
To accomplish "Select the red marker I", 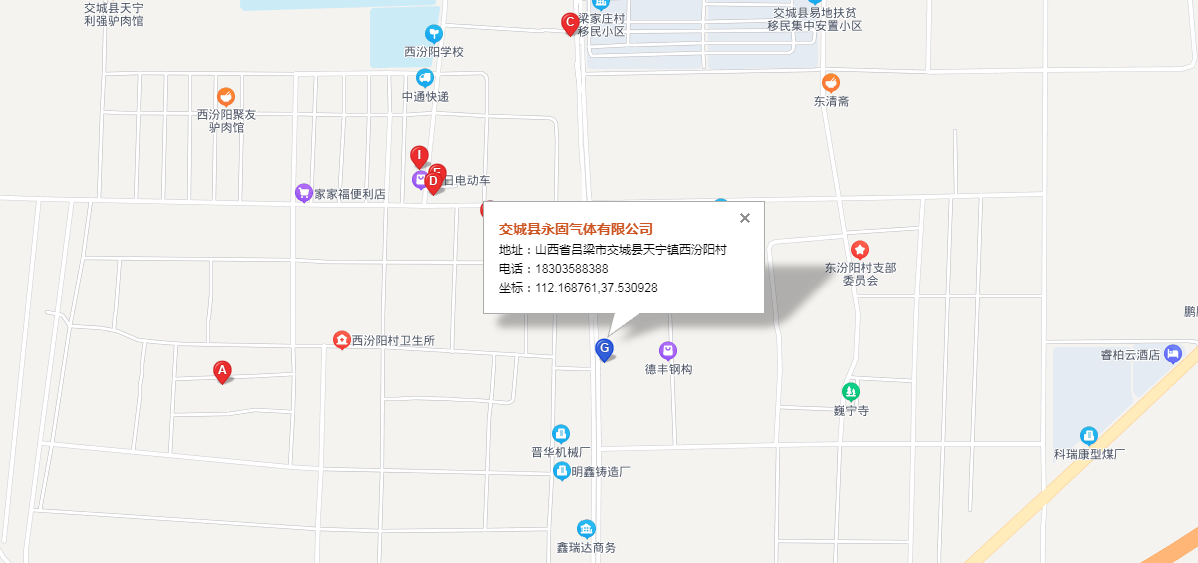I will point(419,156).
